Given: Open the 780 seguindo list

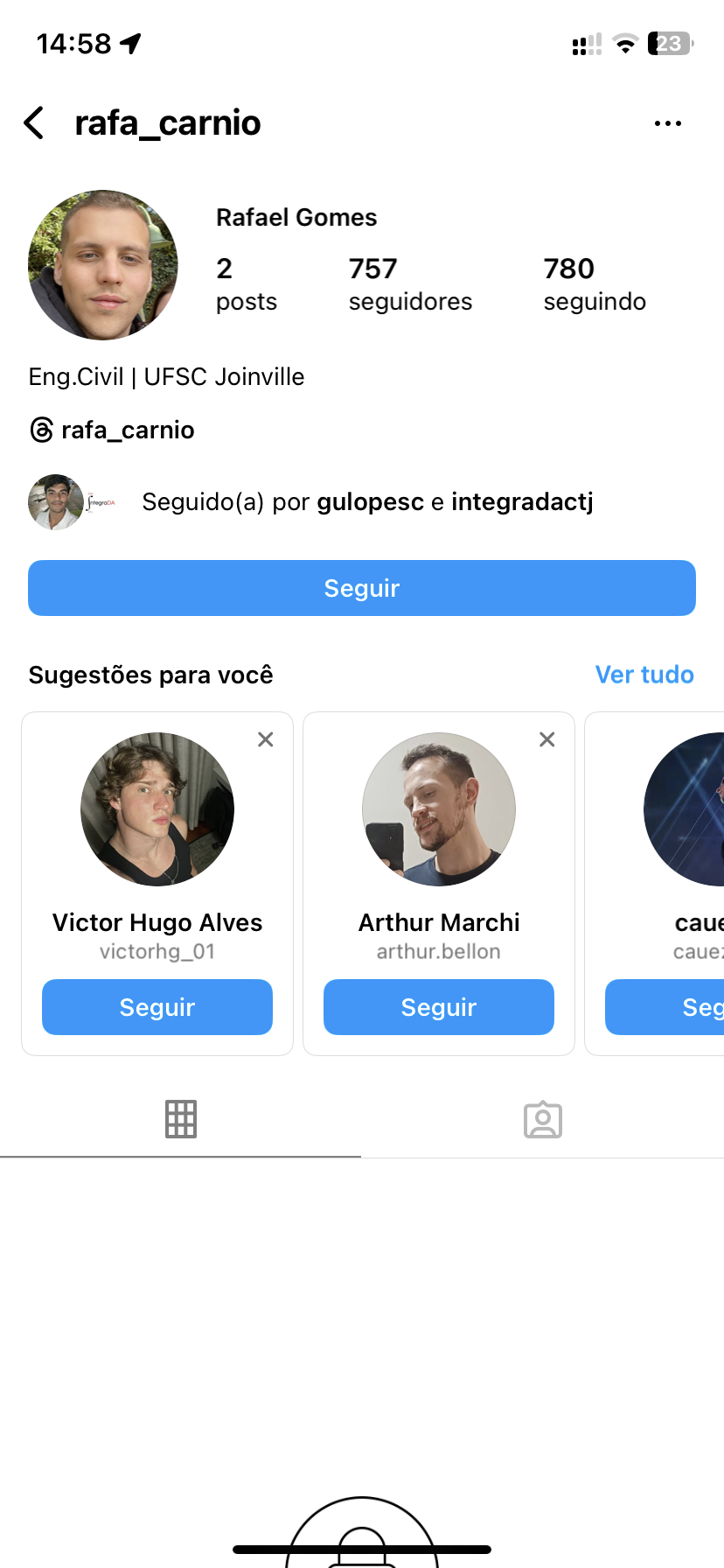Looking at the screenshot, I should 594,283.
